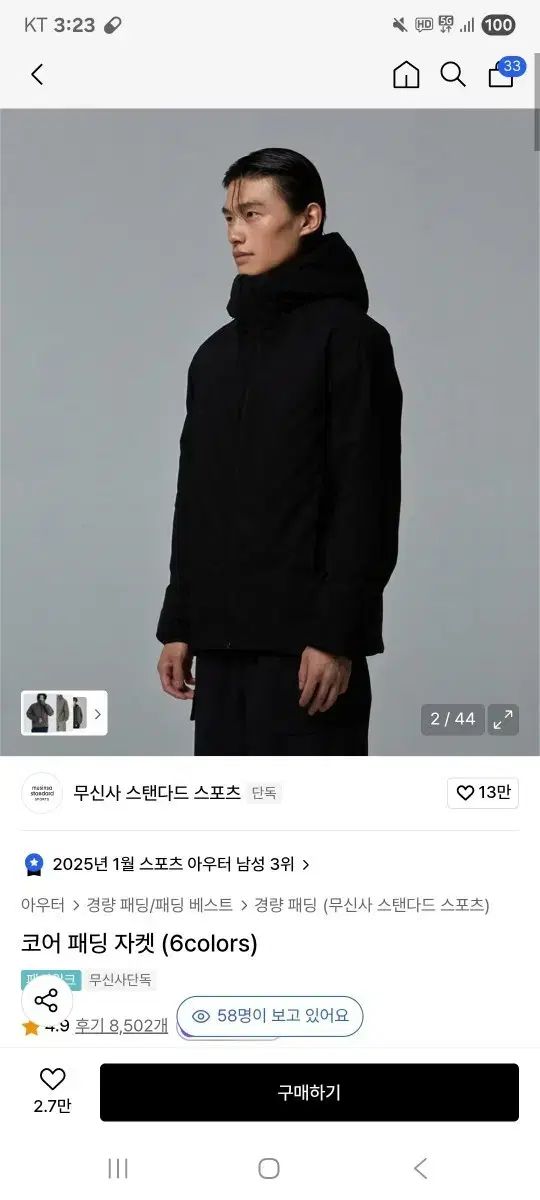Go back using the top-left arrow
This screenshot has height=1200, width=540.
pos(37,74)
